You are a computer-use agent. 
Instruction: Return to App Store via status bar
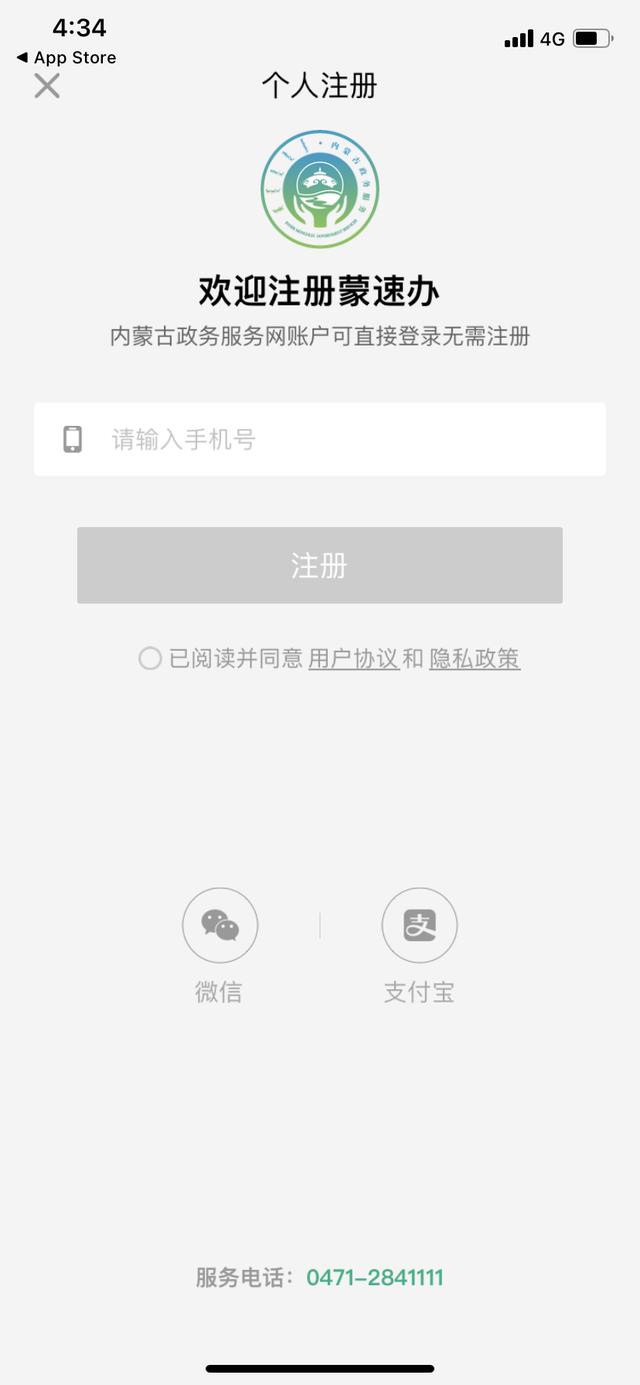pyautogui.click(x=66, y=58)
